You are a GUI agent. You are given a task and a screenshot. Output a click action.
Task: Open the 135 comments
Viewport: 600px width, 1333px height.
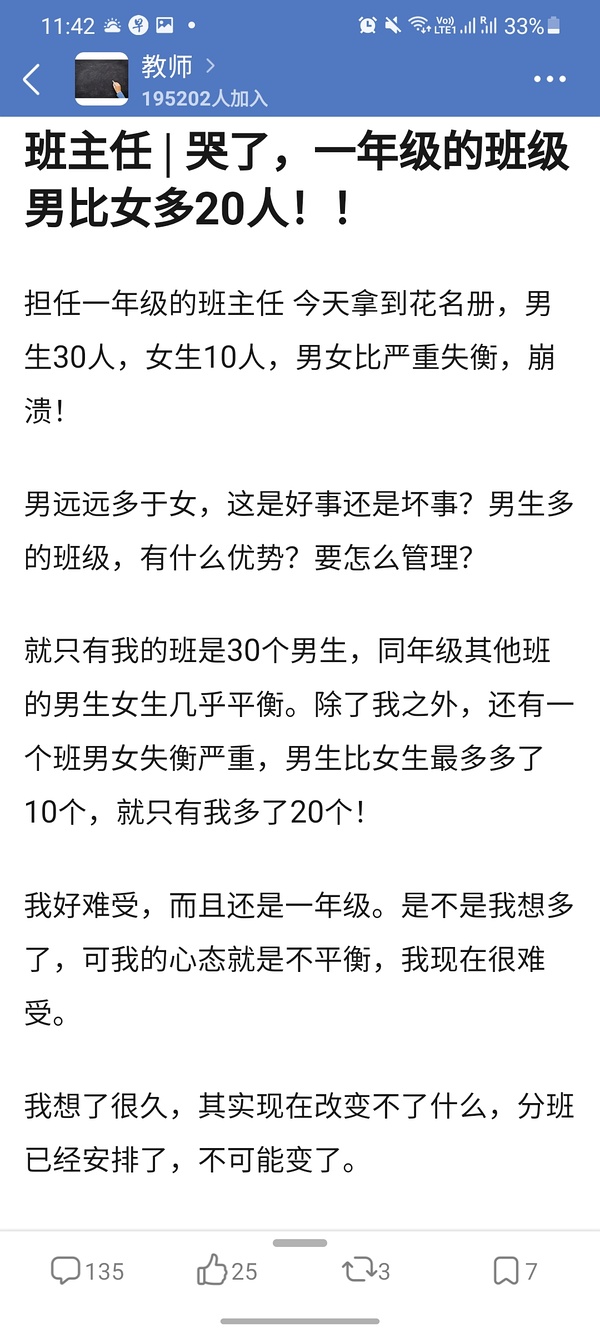click(x=87, y=1271)
